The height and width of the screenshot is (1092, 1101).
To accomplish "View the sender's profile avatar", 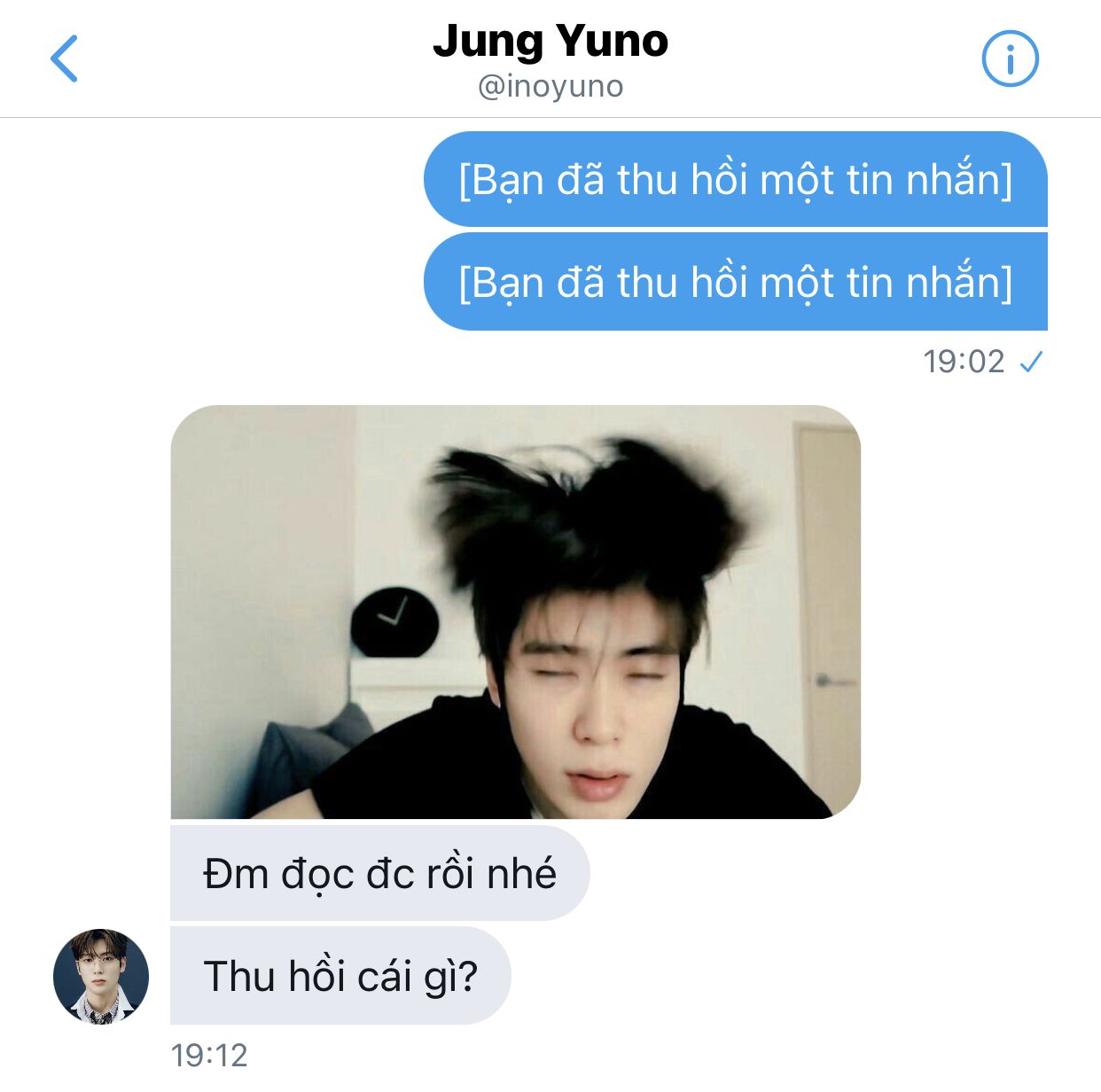I will coord(101,976).
